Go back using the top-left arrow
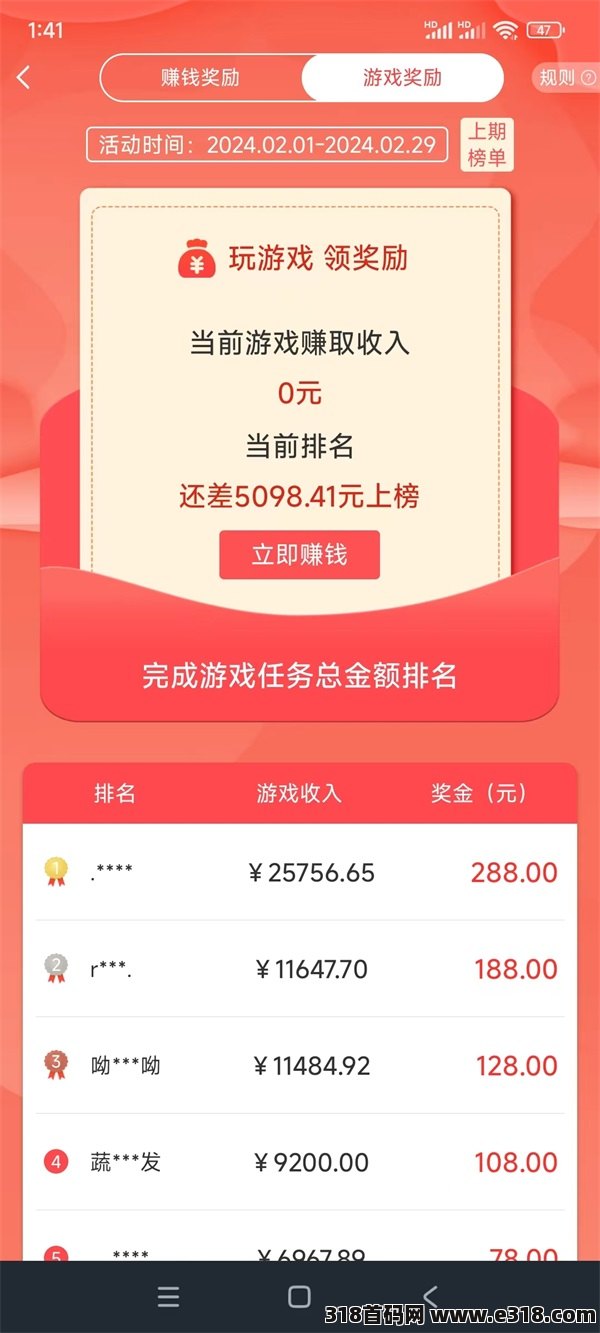Screen dimensions: 600x1333 (24, 77)
